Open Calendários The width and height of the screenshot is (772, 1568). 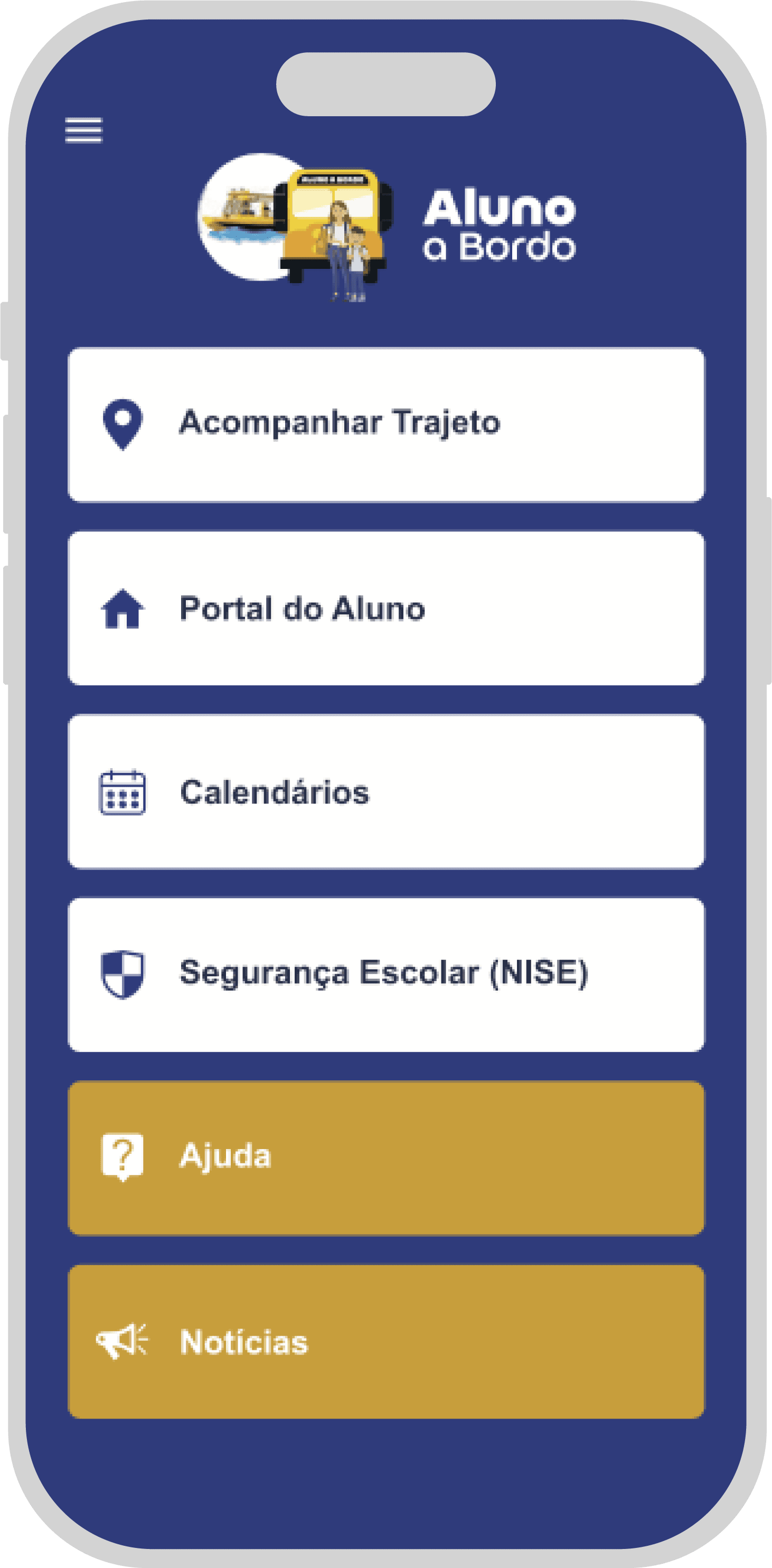click(385, 791)
